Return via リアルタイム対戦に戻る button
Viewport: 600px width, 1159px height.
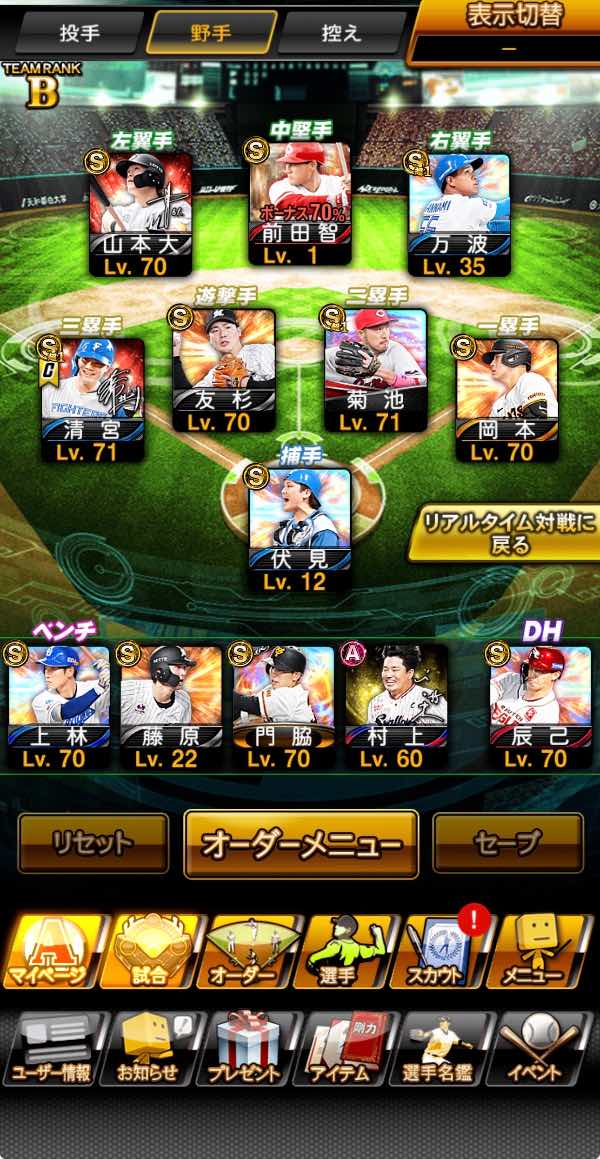pyautogui.click(x=505, y=533)
